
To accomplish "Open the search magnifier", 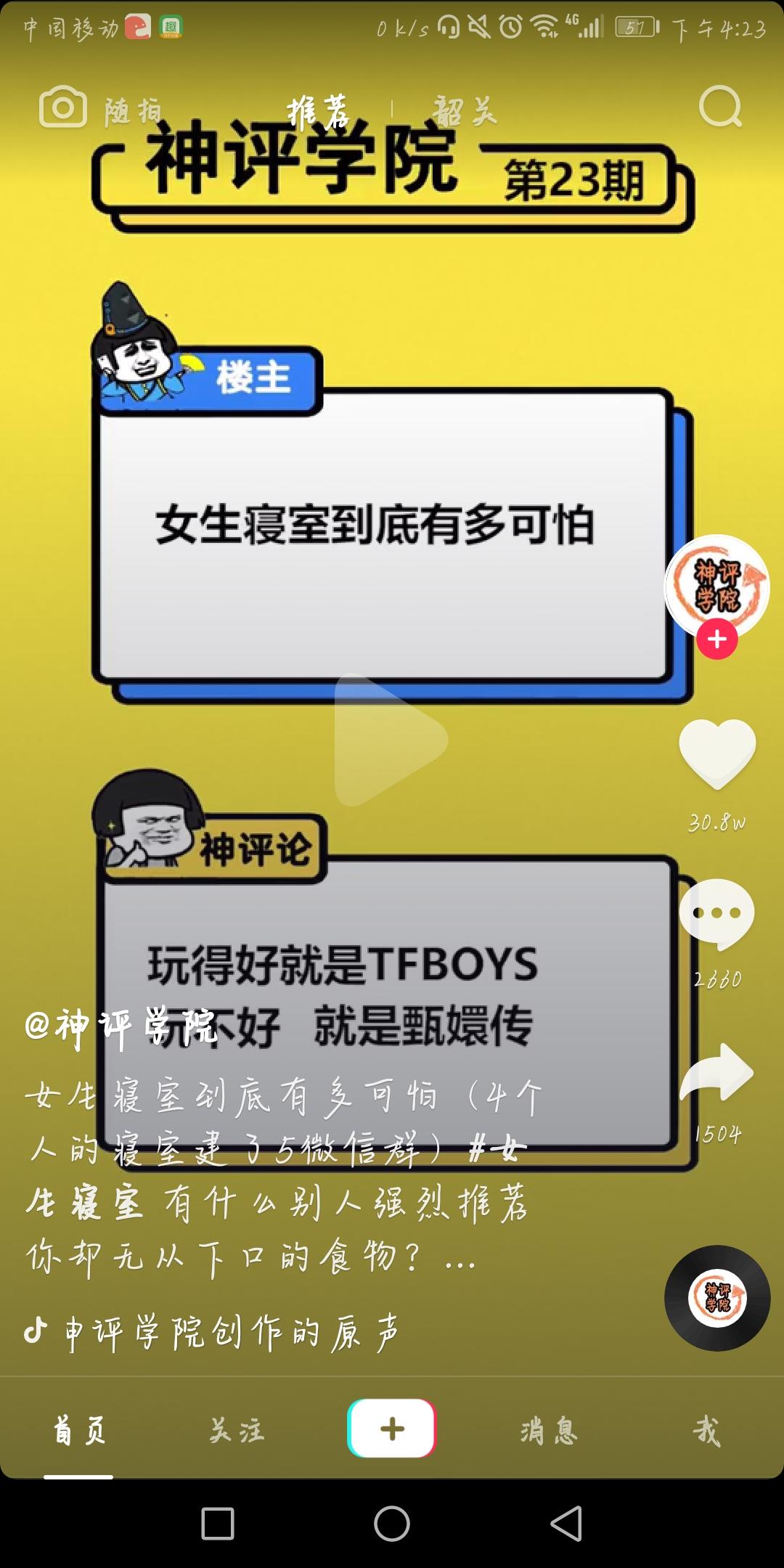I will point(720,107).
